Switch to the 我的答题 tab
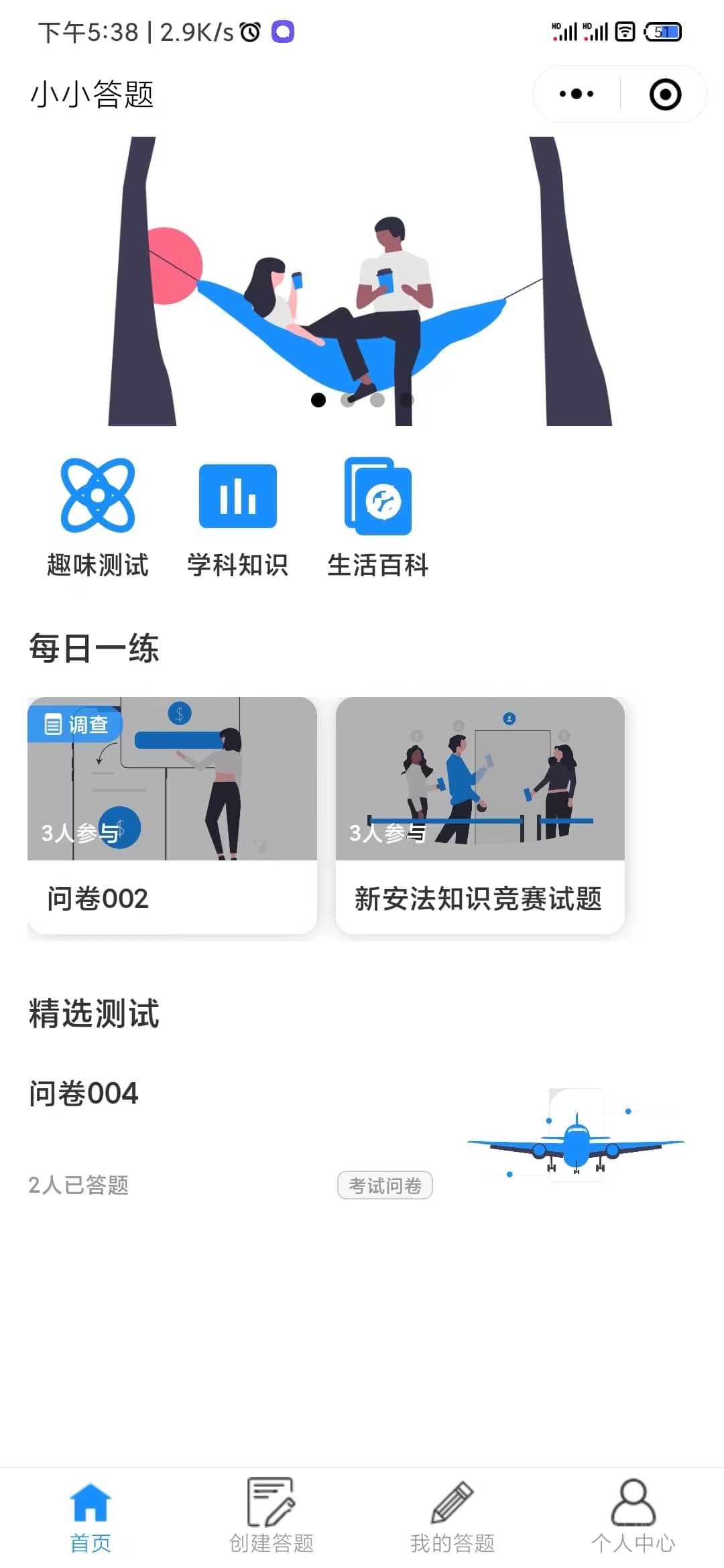This screenshot has height=1568, width=724. pos(452,1517)
